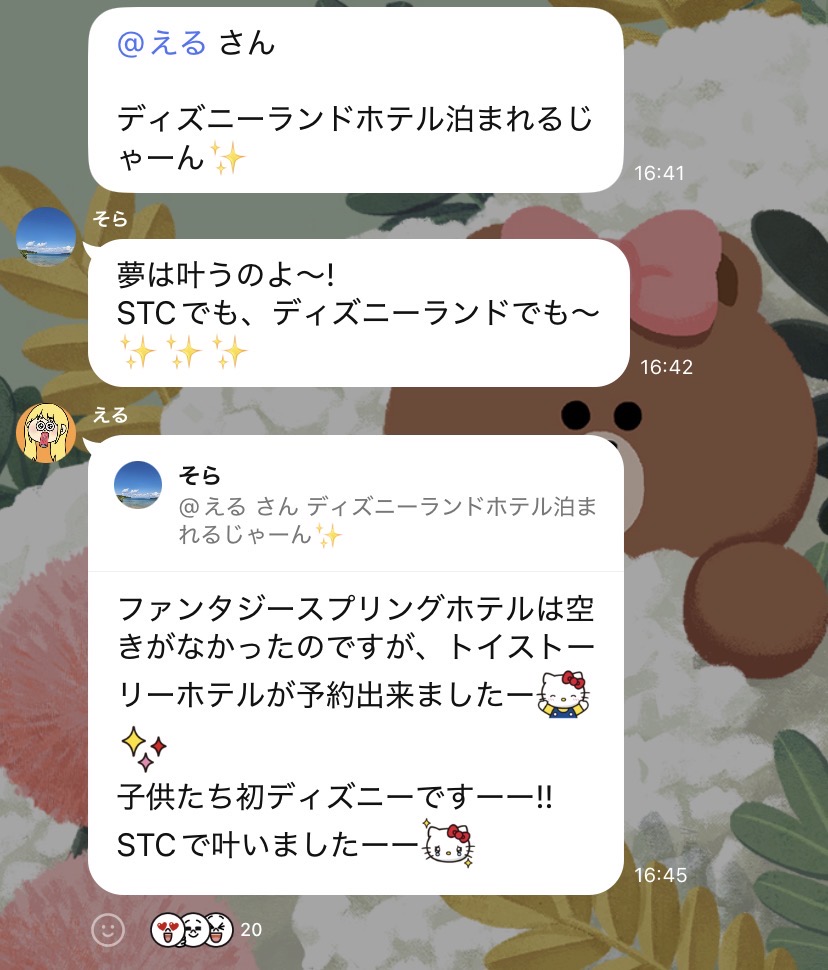Jump to the quoted message from そら
Viewport: 828px width, 970px height.
(355, 505)
